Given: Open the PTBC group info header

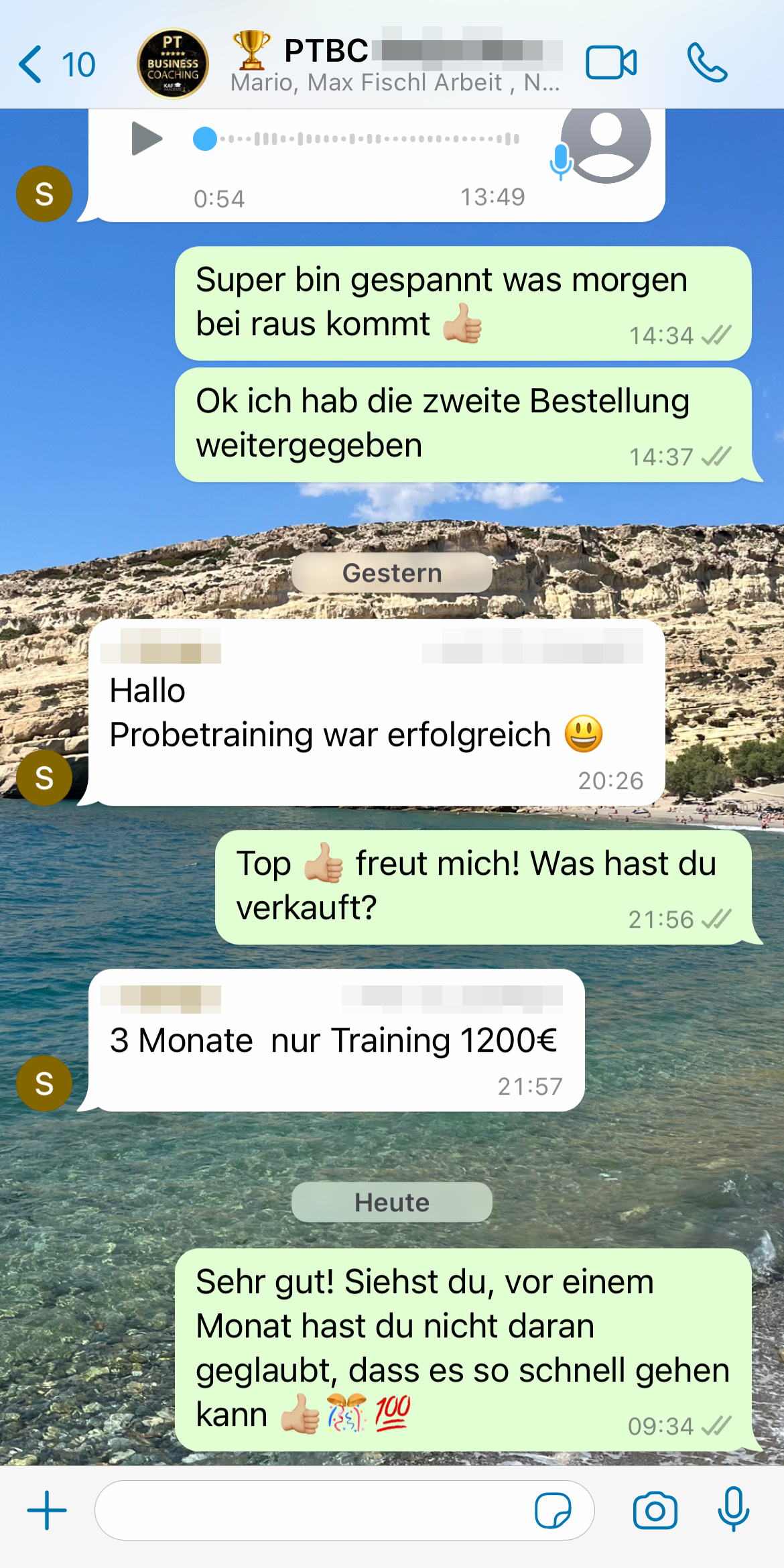Looking at the screenshot, I should click(395, 65).
